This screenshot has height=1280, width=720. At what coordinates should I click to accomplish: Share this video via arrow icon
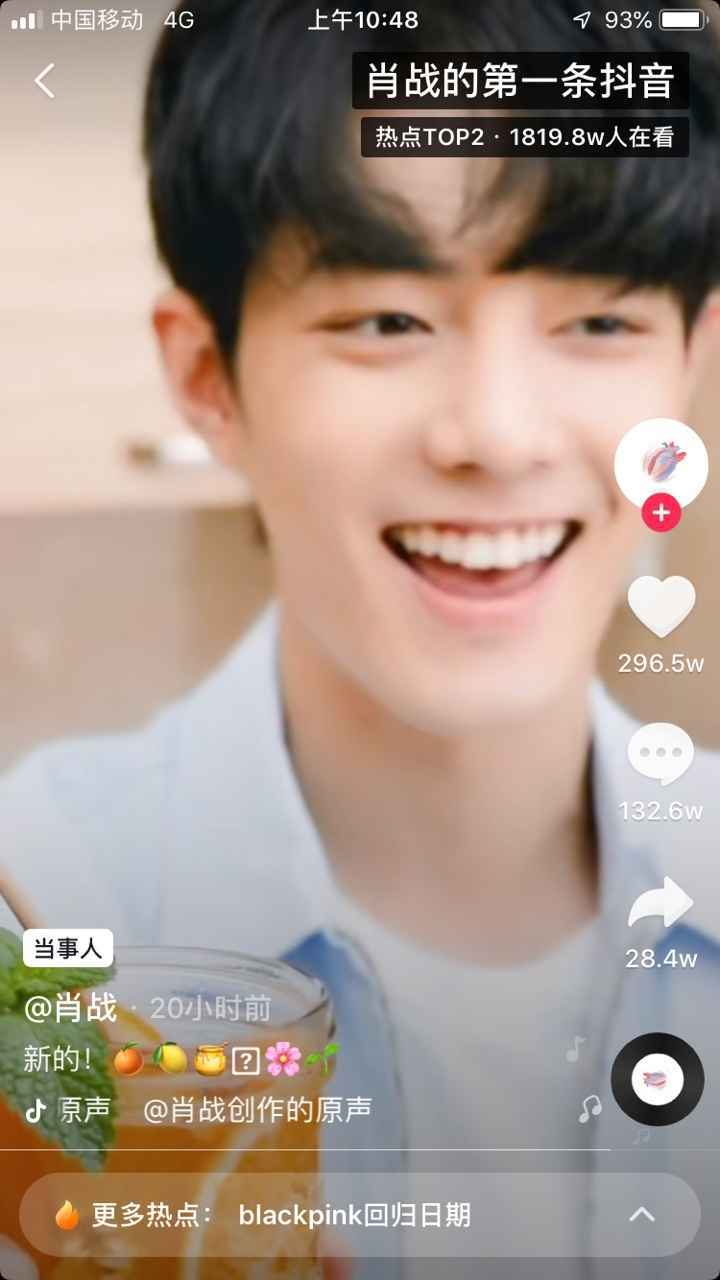tap(660, 904)
